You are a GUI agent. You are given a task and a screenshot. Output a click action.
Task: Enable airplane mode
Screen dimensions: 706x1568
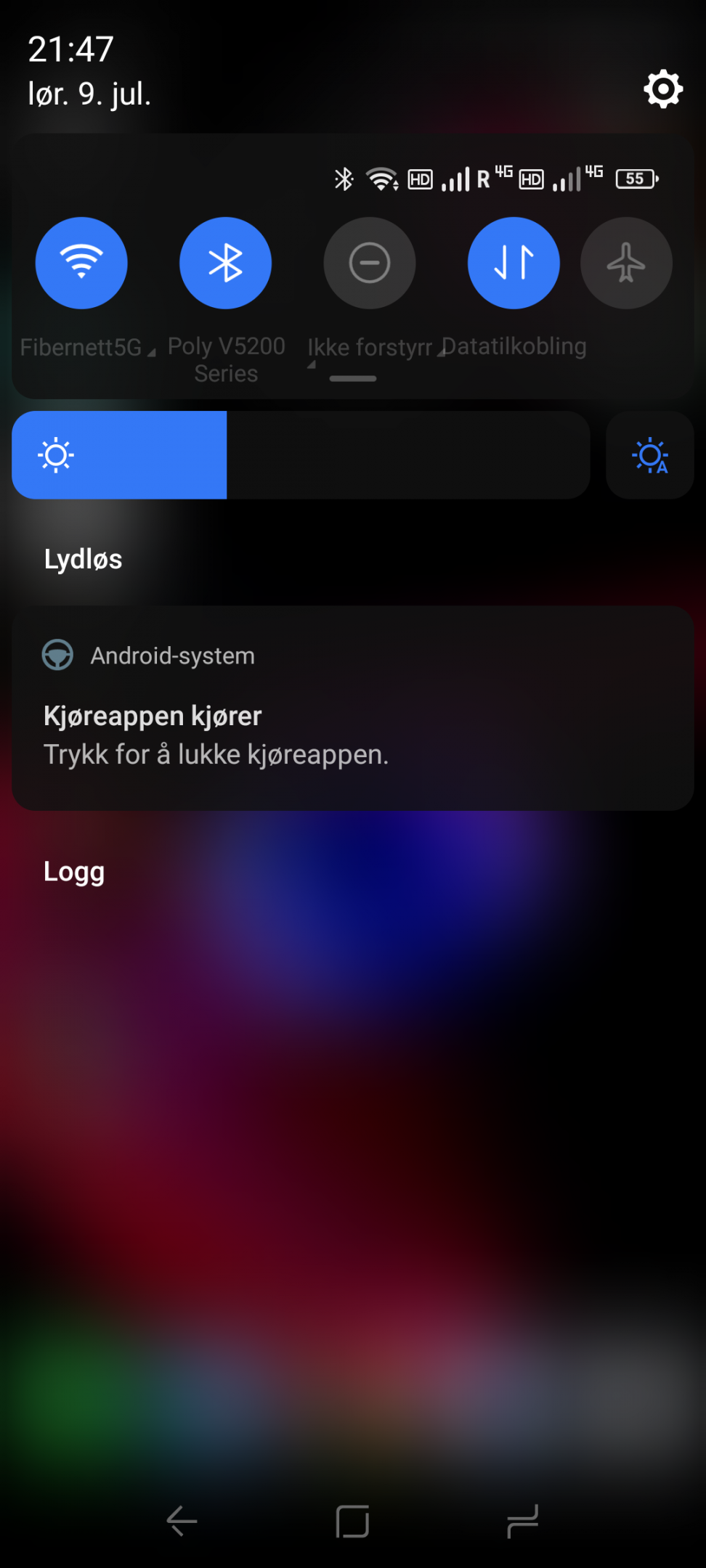(x=626, y=263)
